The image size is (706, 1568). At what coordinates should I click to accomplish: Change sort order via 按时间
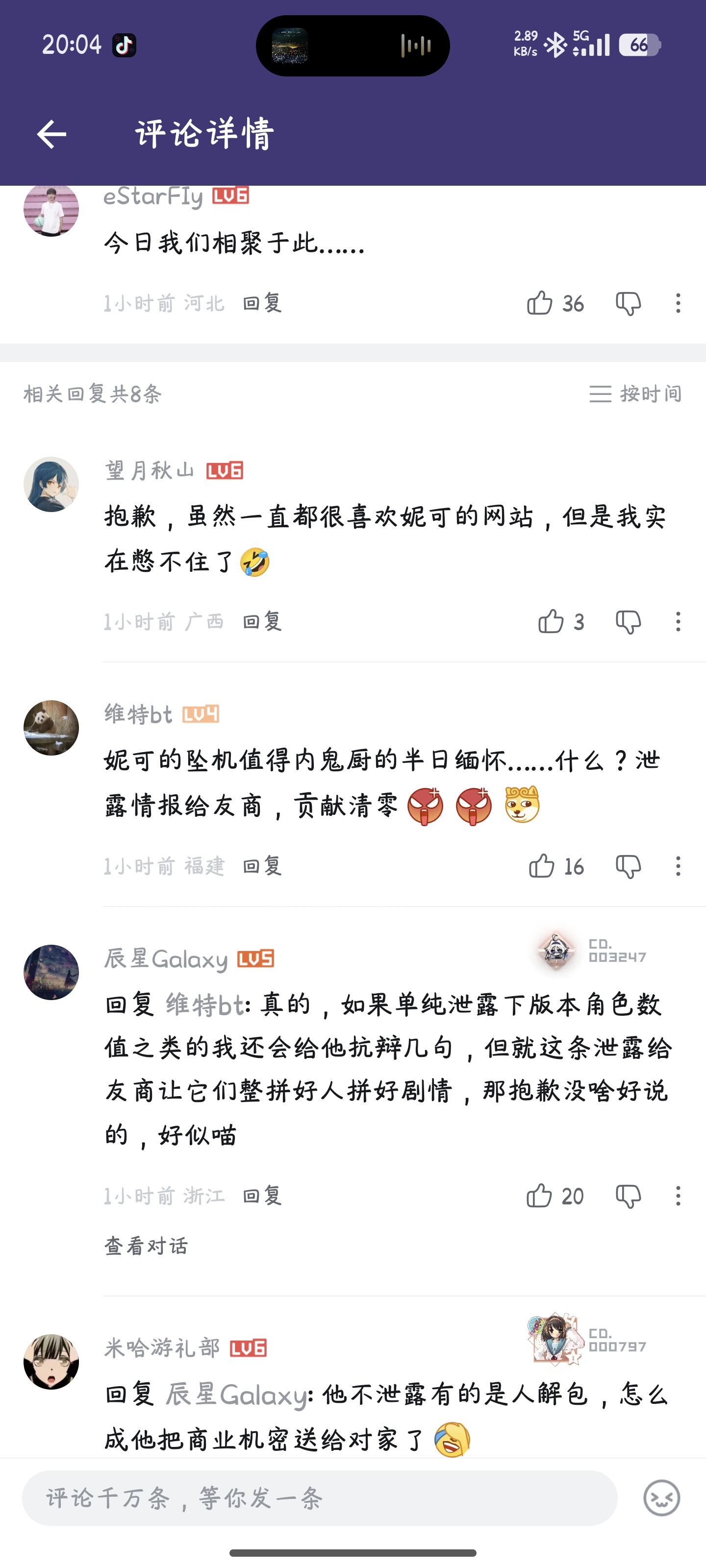[x=635, y=394]
